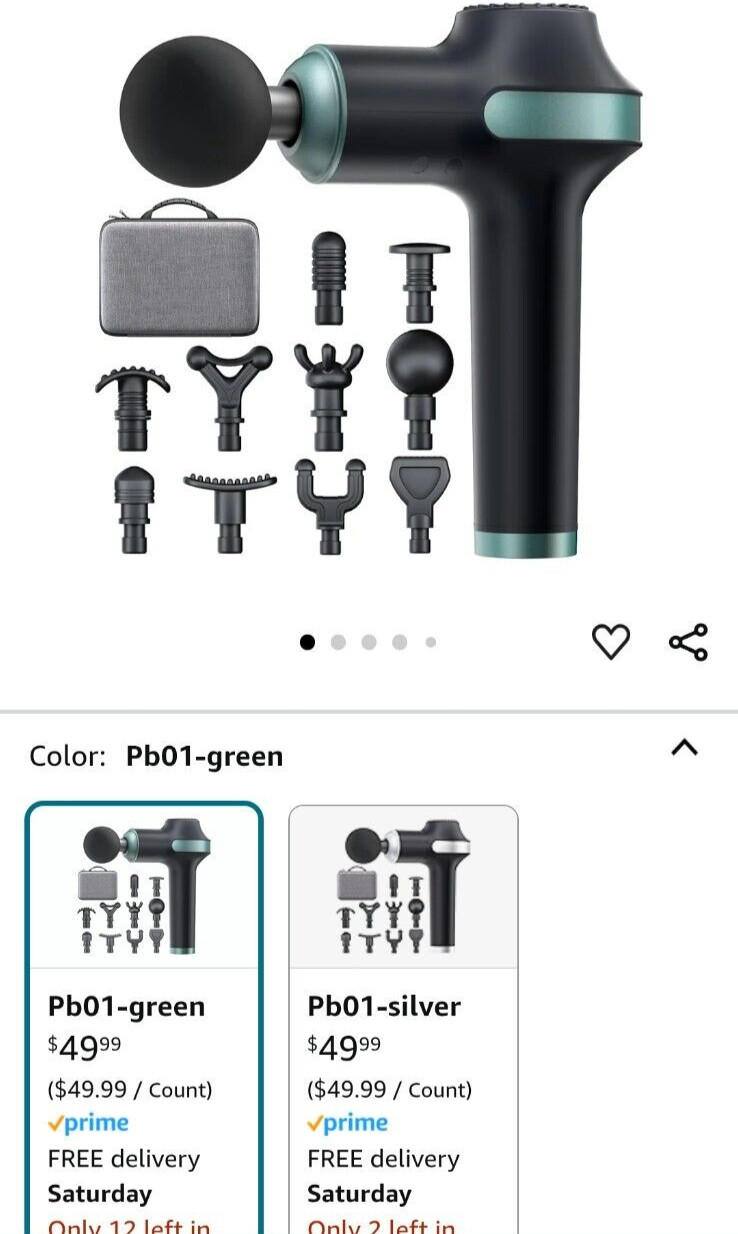The height and width of the screenshot is (1234, 738).
Task: Select the Pb01-green color option
Action: pyautogui.click(x=144, y=1010)
